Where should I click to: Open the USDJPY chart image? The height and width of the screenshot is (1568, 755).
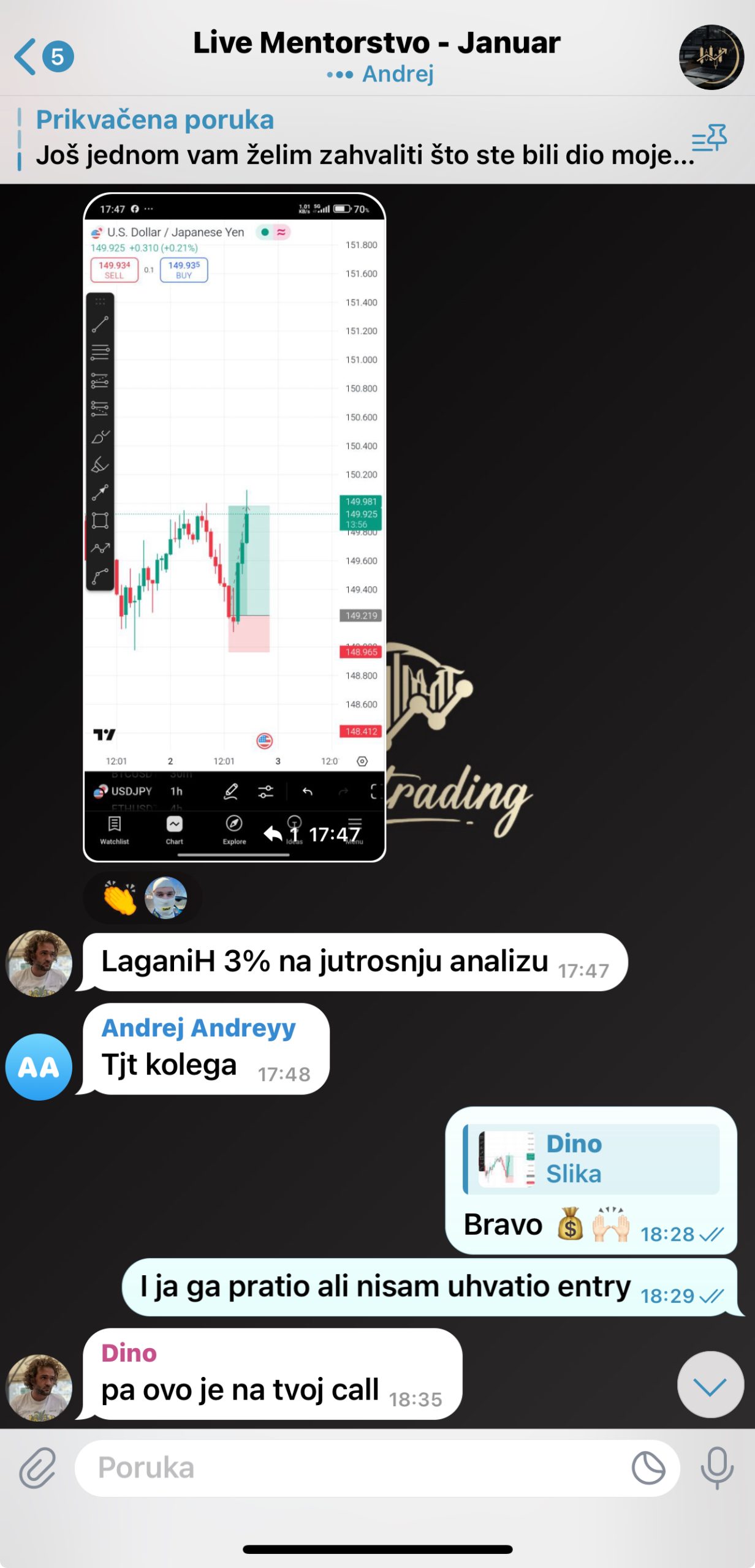234,527
